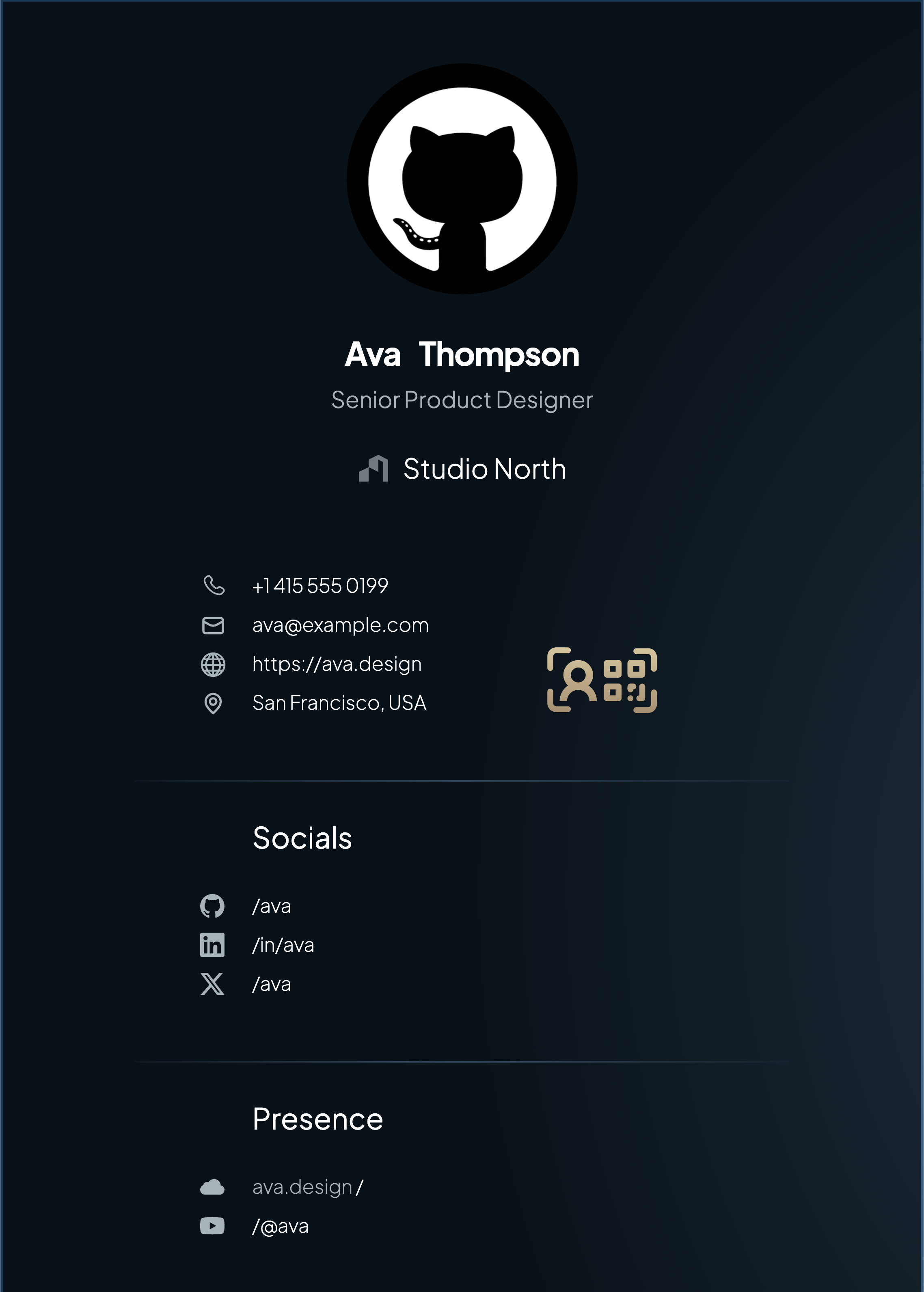Open the YouTube channel /@ava

pyautogui.click(x=280, y=1226)
